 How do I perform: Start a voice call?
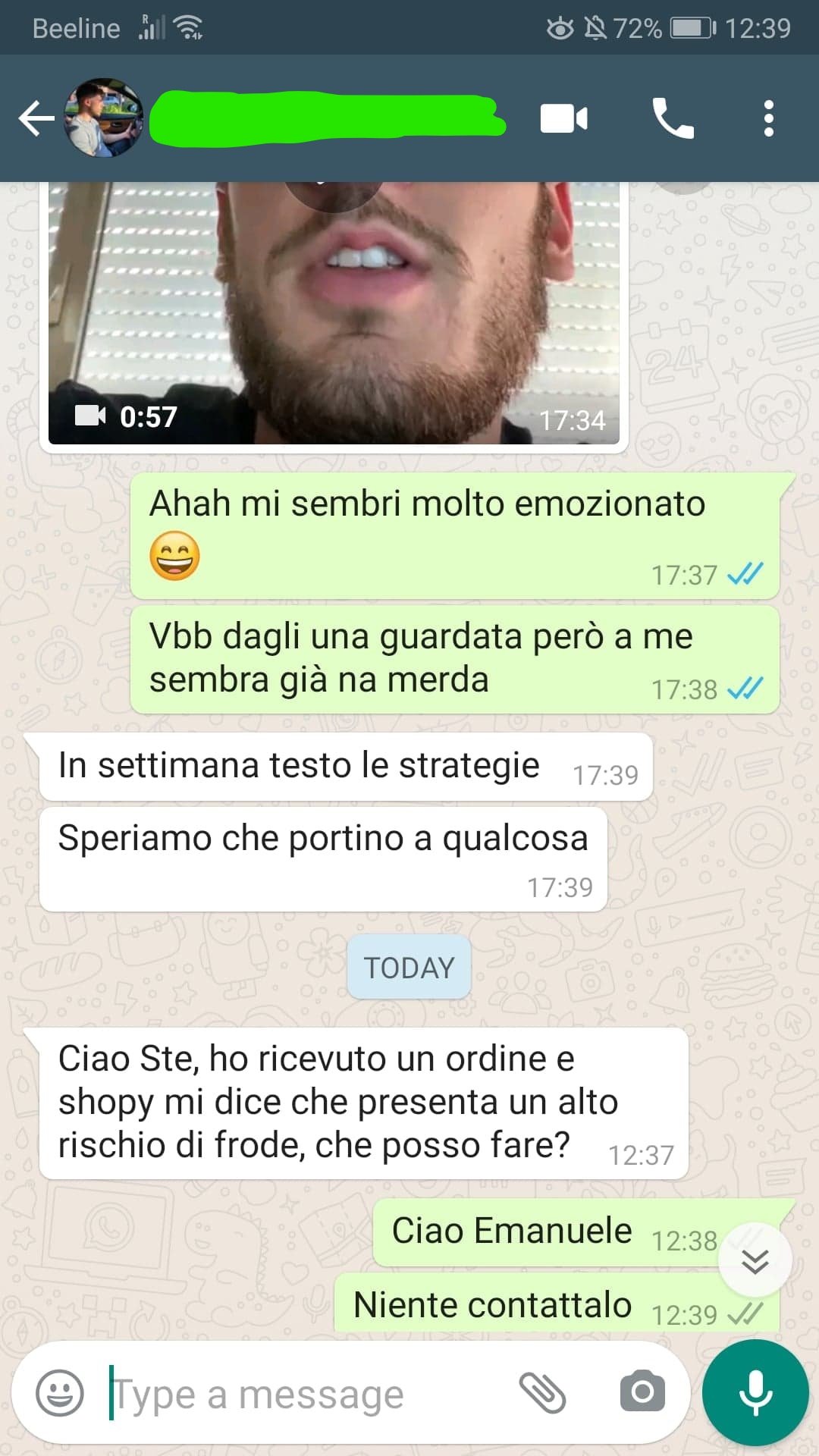point(673,119)
